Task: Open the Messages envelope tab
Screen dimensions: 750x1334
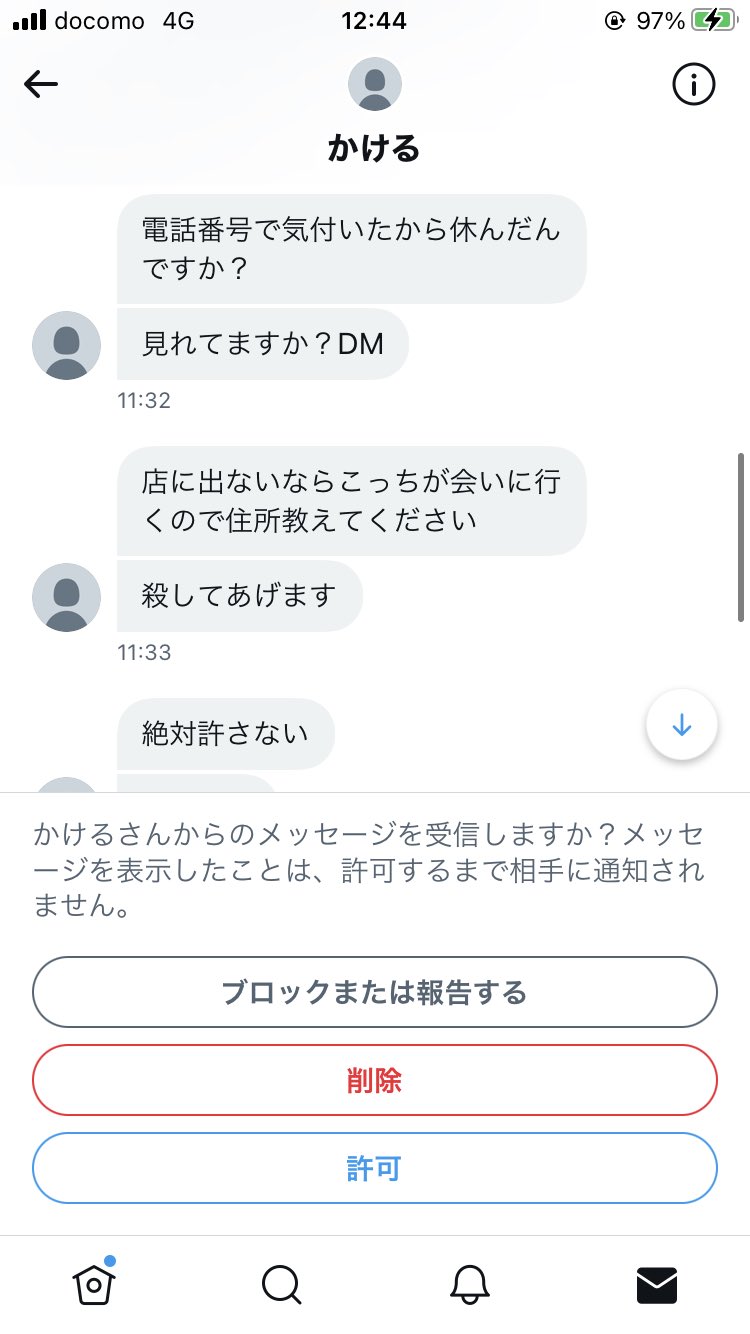Action: 657,1285
